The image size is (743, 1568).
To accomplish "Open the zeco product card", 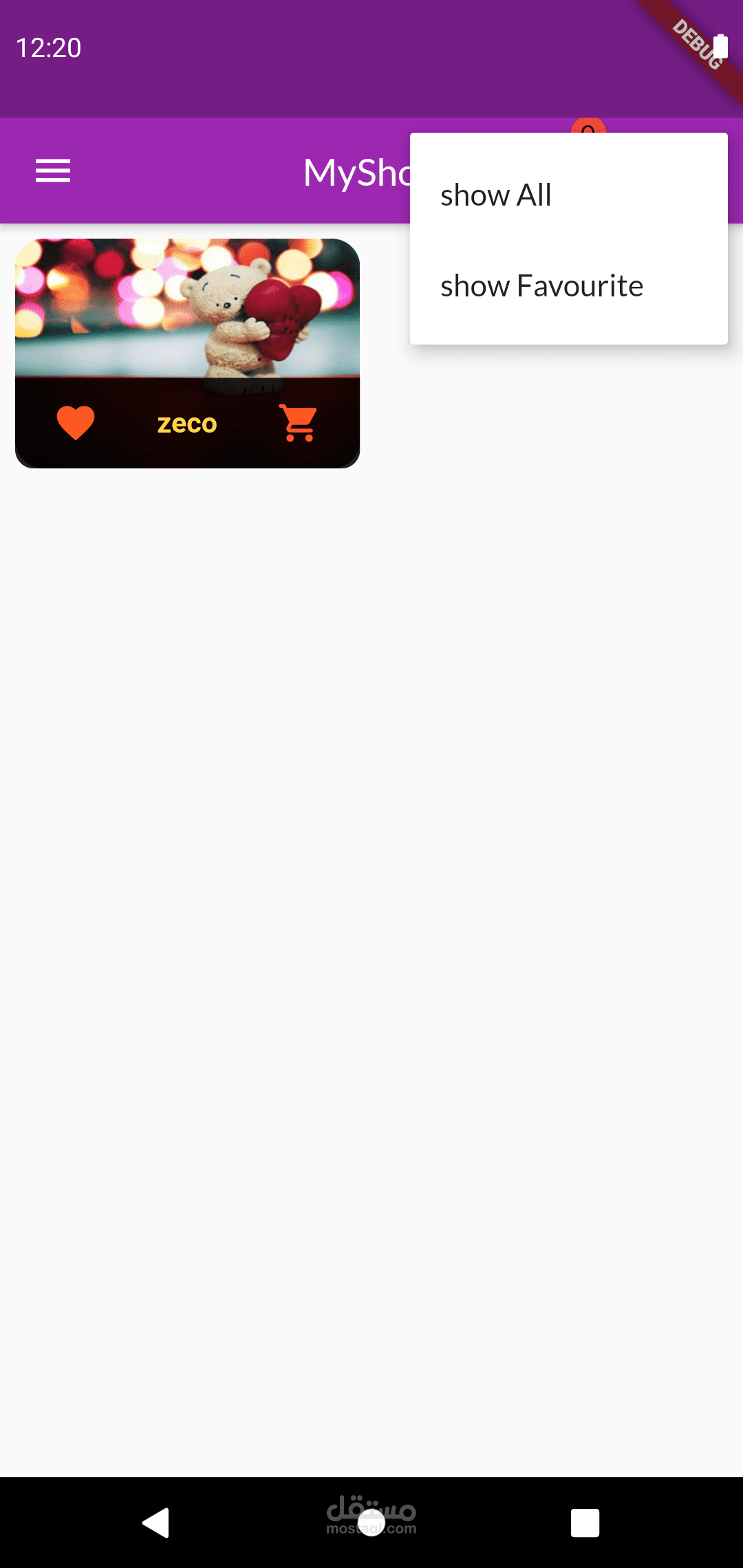I will (187, 309).
